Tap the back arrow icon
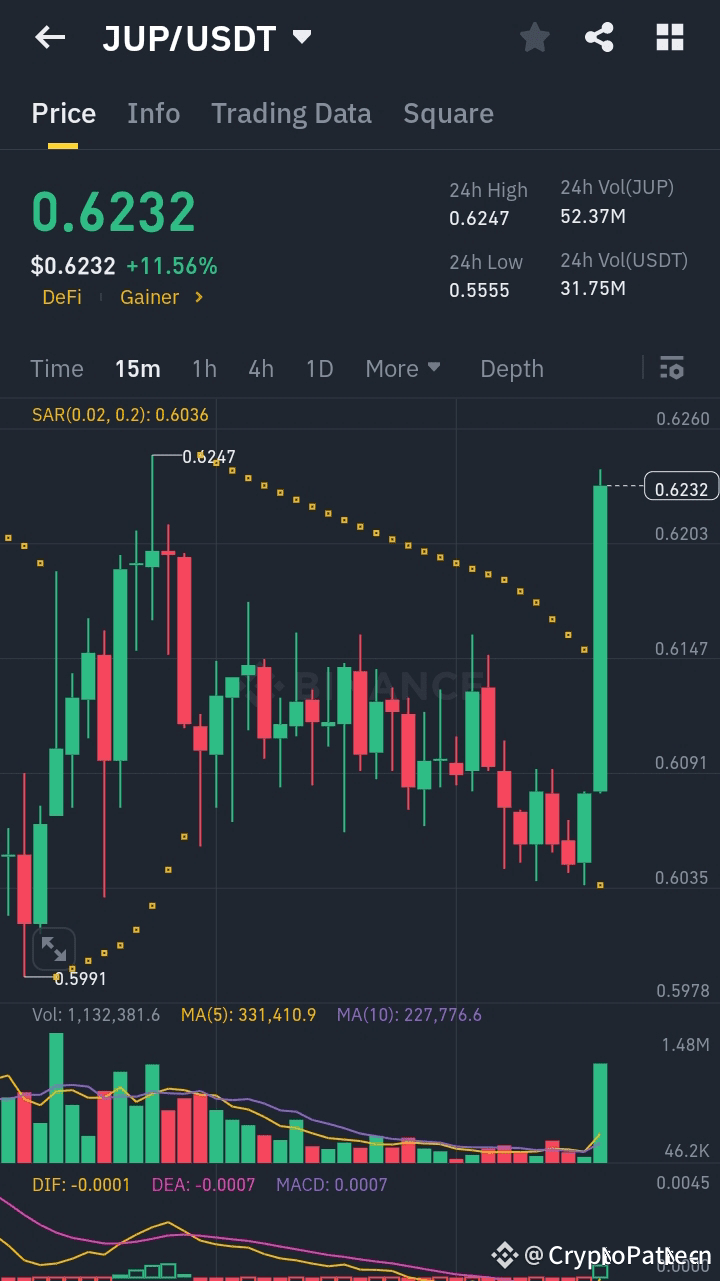The image size is (720, 1281). pos(49,38)
